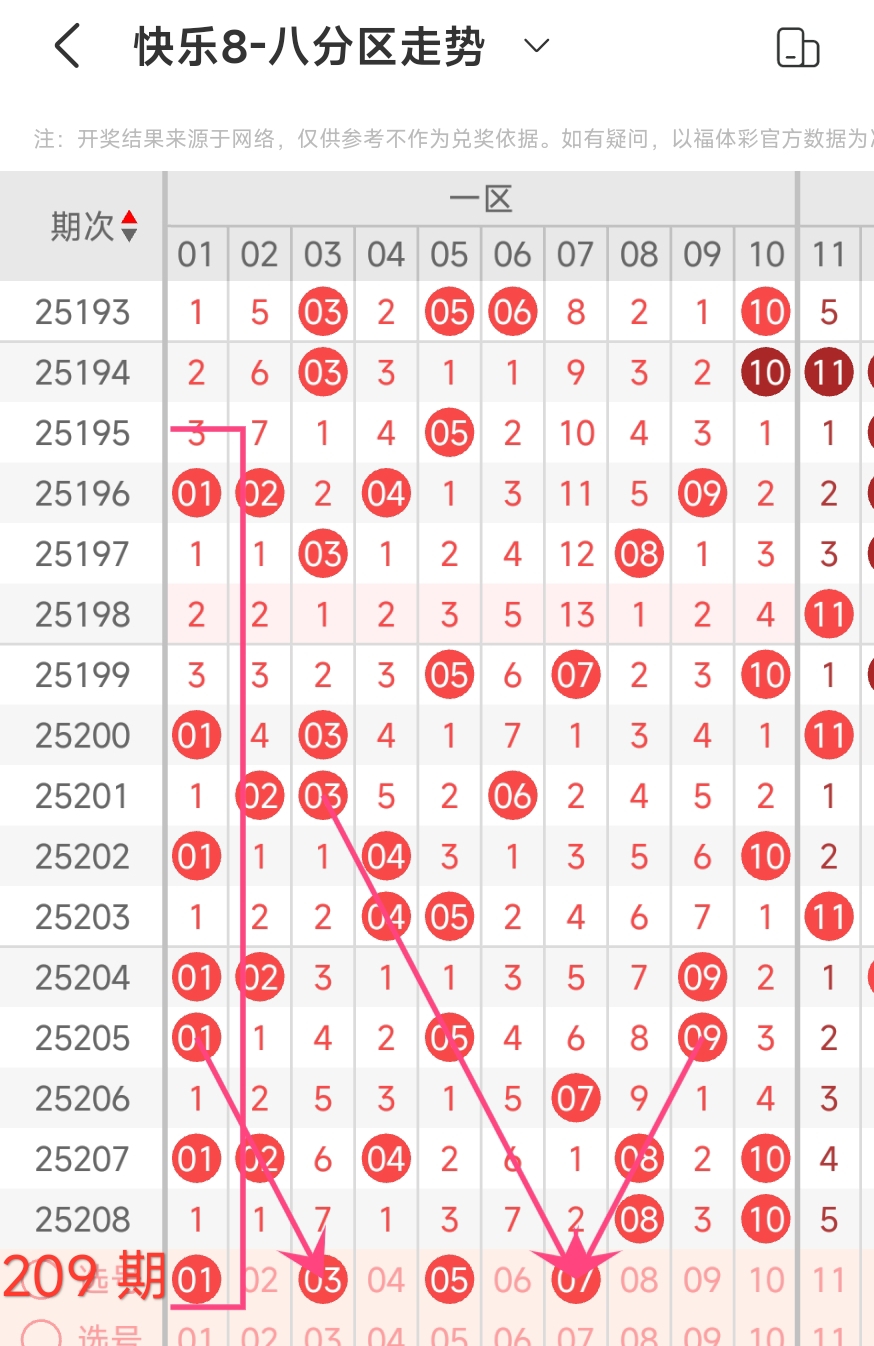Screen dimensions: 874x1346
Task: Mark number 09 in the first 选号 row
Action: pyautogui.click(x=702, y=1280)
